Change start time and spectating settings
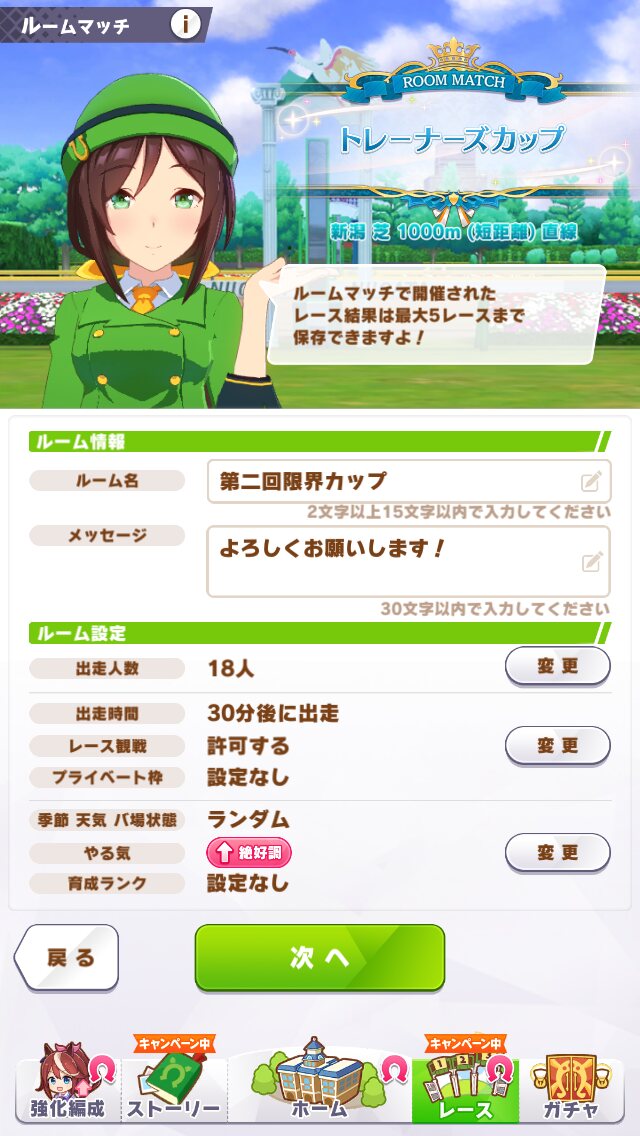This screenshot has width=640, height=1136. (x=557, y=746)
